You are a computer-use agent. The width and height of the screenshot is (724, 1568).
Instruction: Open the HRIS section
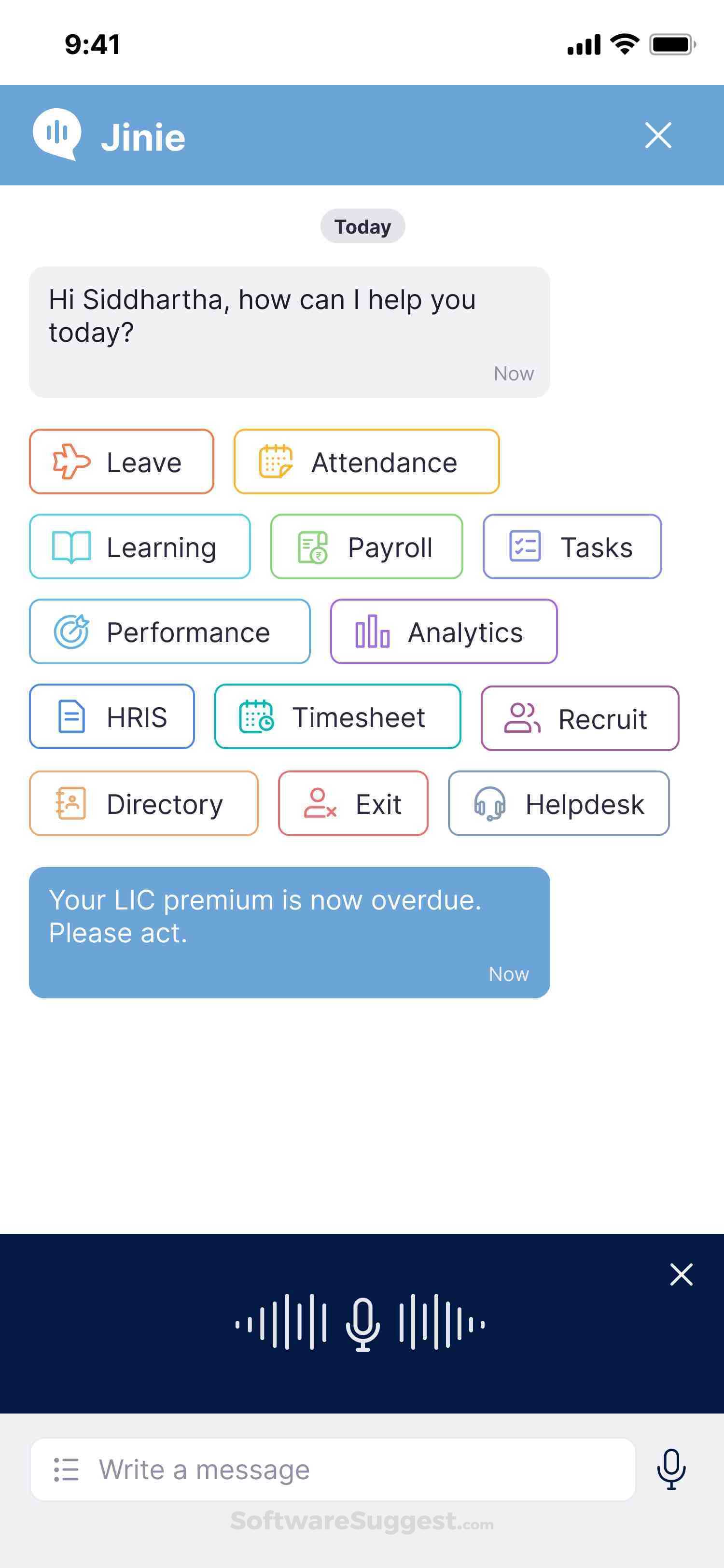pyautogui.click(x=111, y=718)
